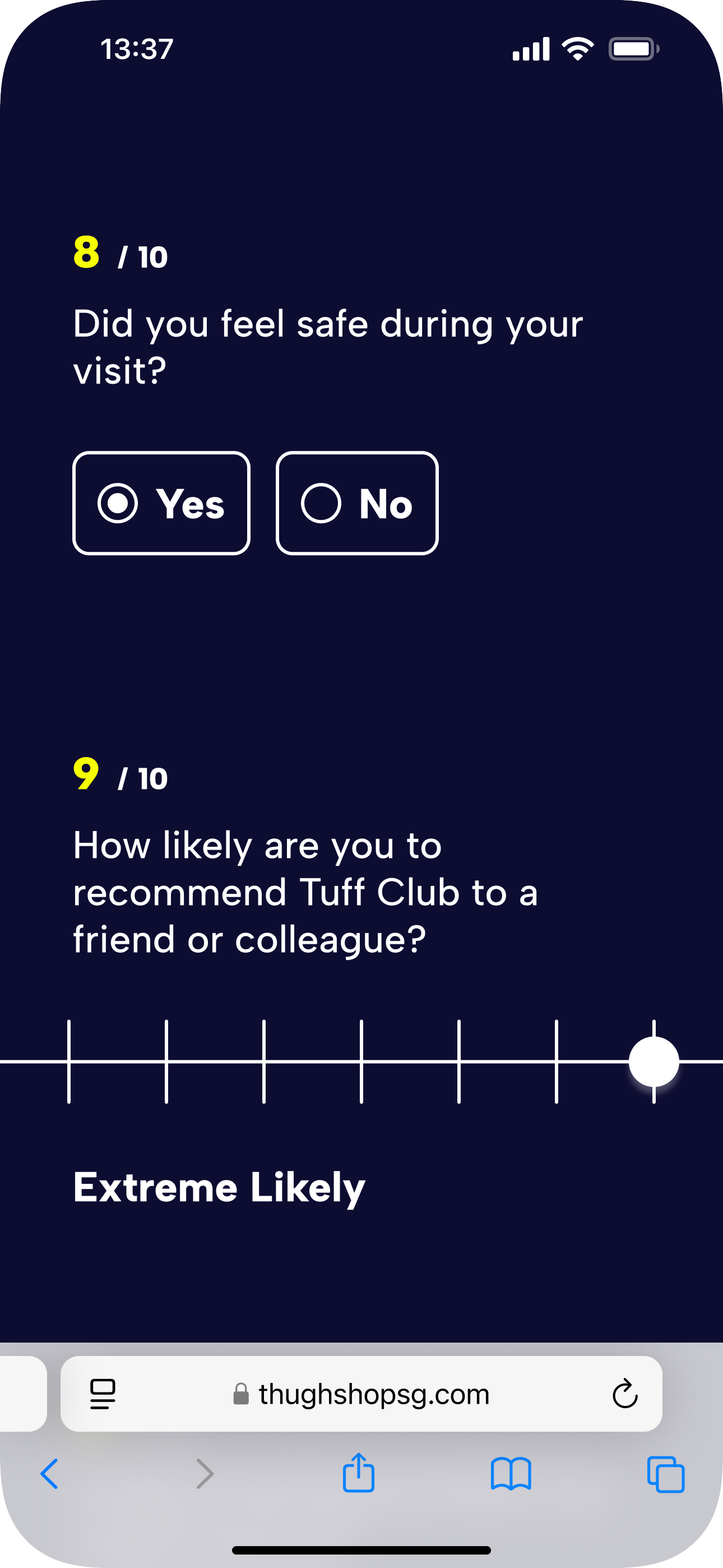This screenshot has width=723, height=1568.
Task: Choose No for feeling safe
Action: (356, 504)
